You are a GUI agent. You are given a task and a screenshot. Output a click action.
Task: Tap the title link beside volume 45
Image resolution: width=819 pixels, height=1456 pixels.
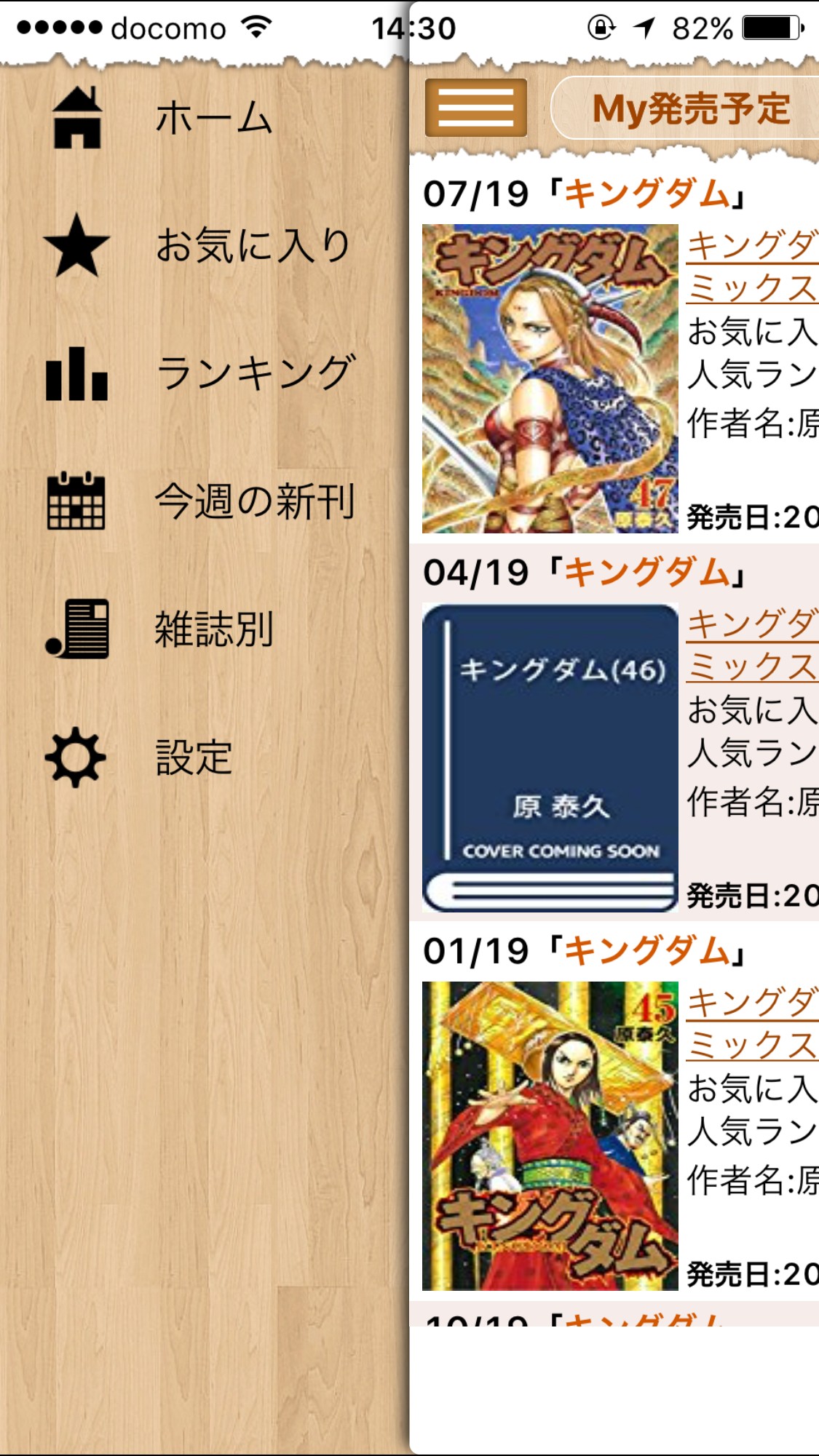[753, 1023]
